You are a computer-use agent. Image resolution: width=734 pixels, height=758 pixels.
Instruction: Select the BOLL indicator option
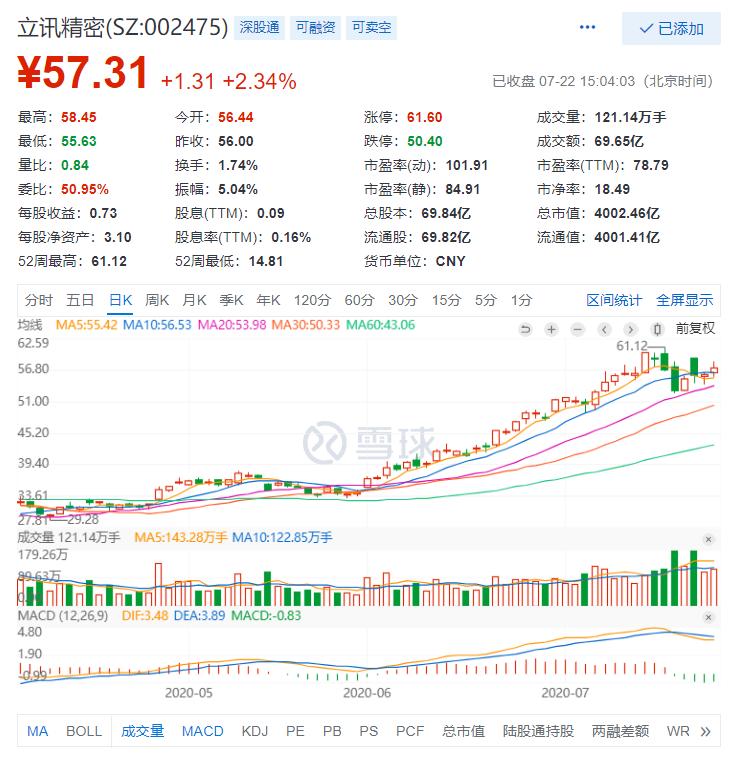82,731
